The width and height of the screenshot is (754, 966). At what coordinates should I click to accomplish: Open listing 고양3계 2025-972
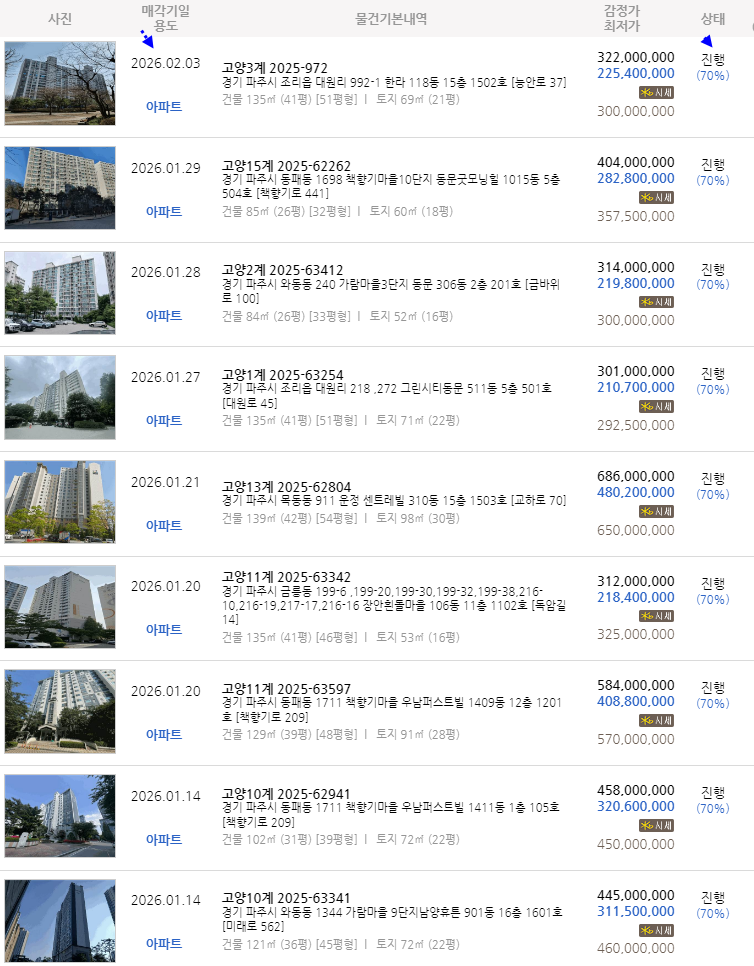[x=275, y=68]
